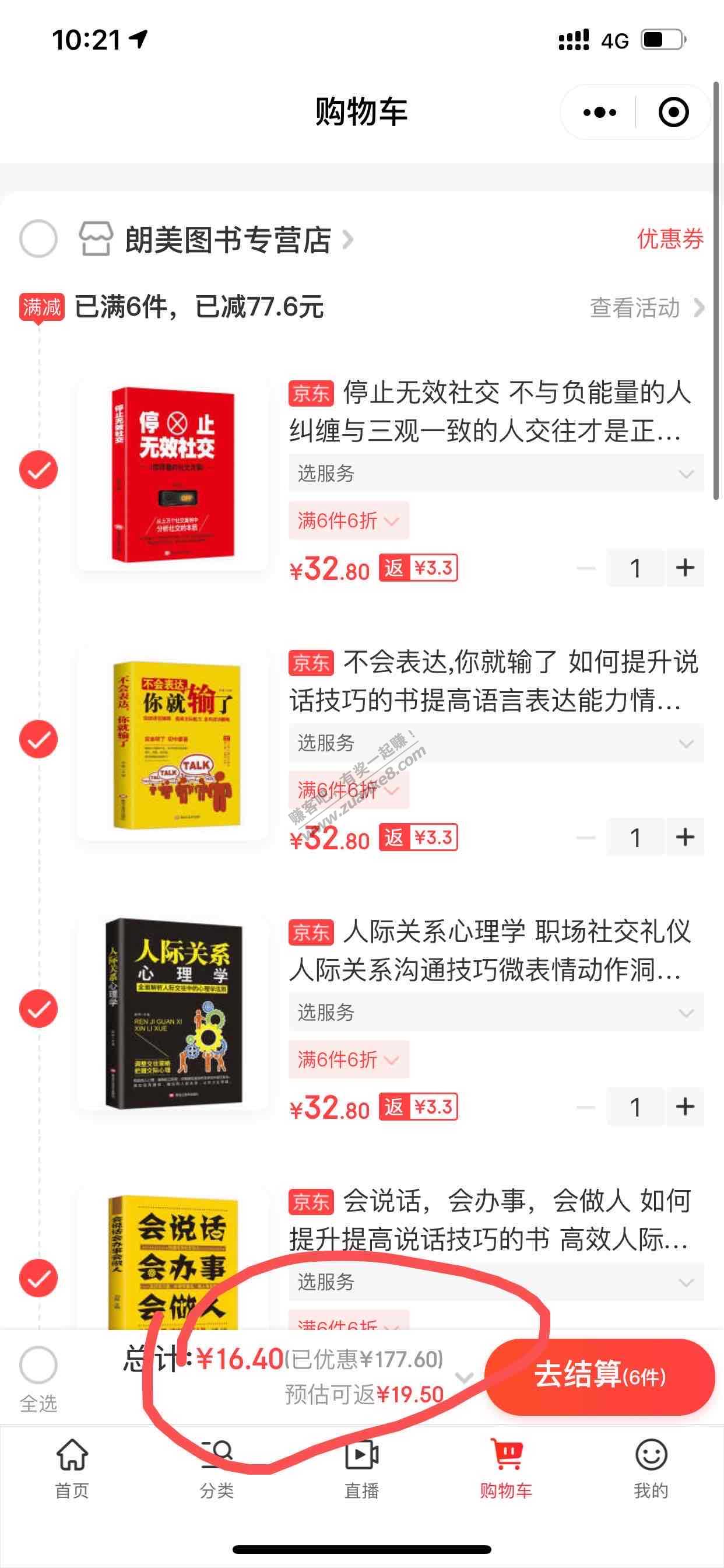The width and height of the screenshot is (724, 1568).
Task: Expand 选服务 for 停止无效社交
Action: (x=495, y=473)
